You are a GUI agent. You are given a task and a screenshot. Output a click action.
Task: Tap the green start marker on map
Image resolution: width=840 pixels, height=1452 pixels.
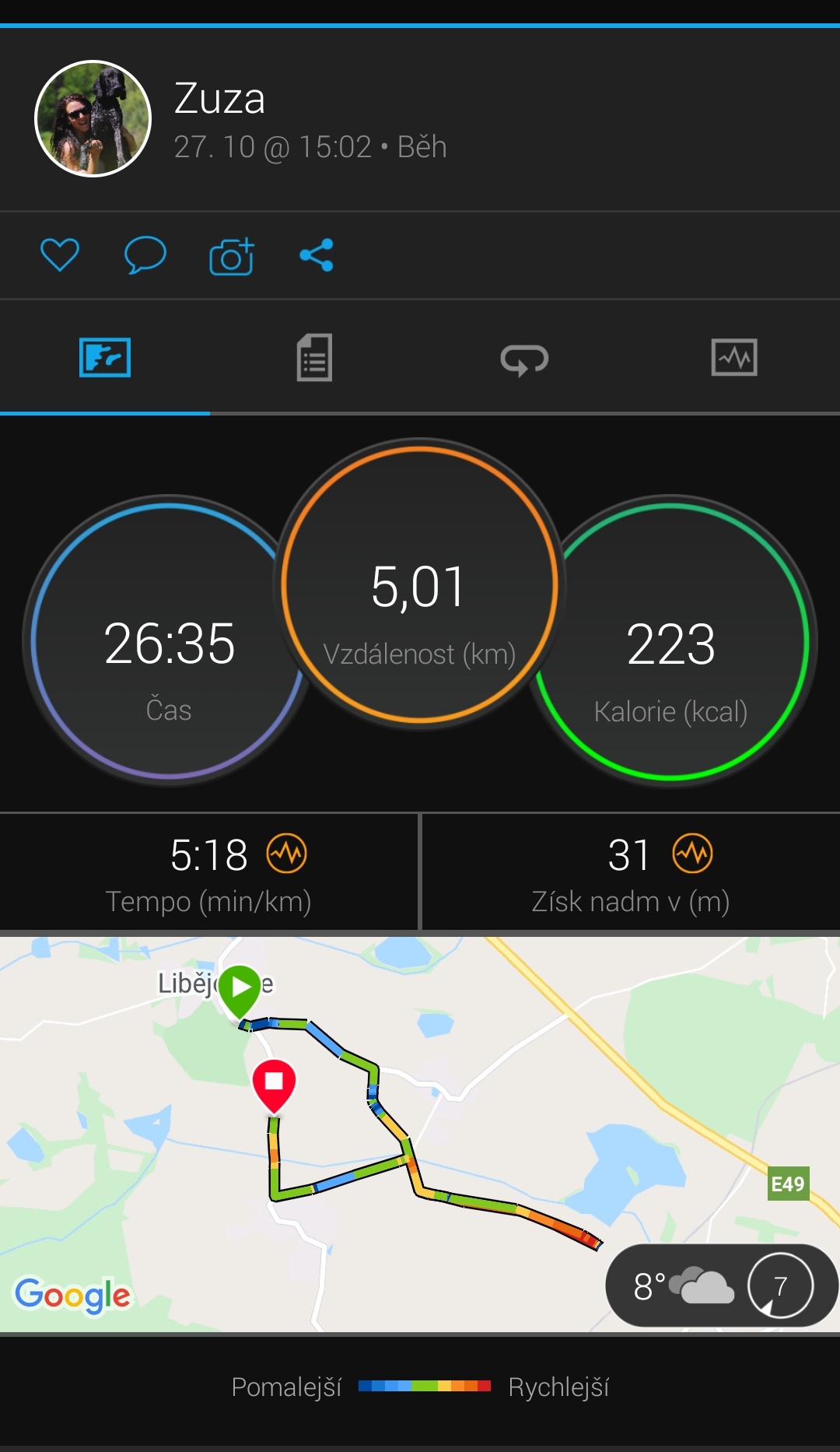tap(240, 991)
